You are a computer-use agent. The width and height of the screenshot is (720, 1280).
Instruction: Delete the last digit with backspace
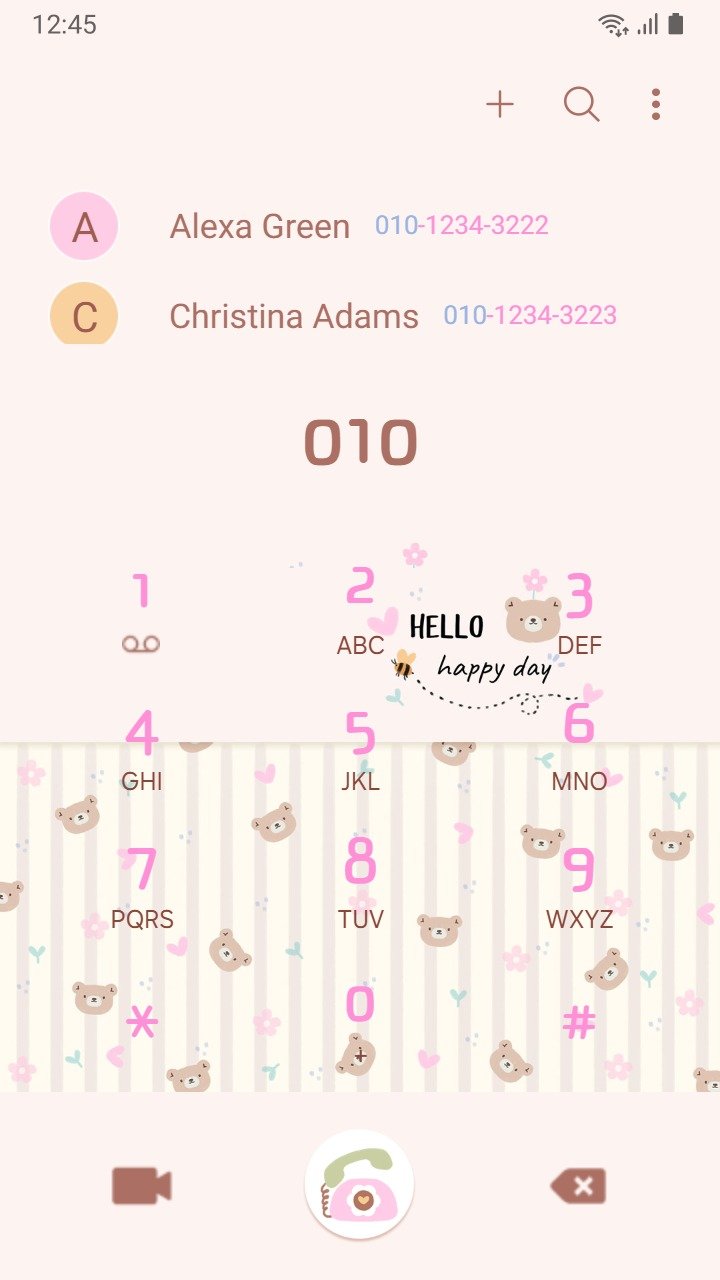578,1186
